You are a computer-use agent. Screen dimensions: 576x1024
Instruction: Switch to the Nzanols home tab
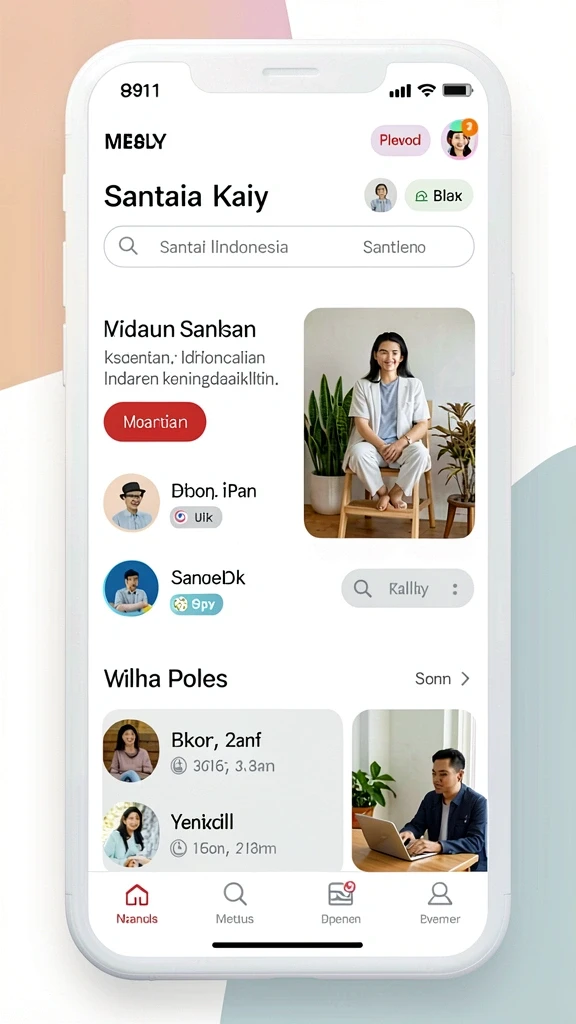coord(137,904)
